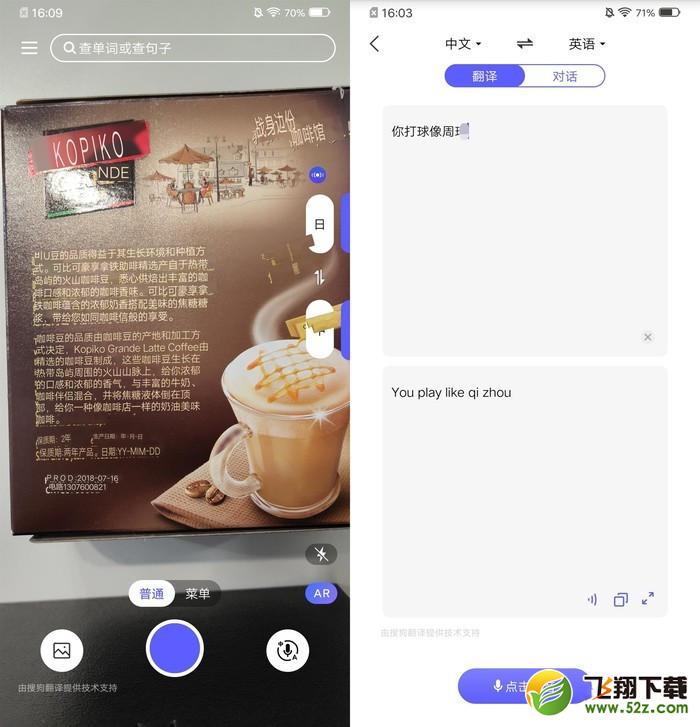Open the hamburger menu
The image size is (700, 727).
point(30,48)
